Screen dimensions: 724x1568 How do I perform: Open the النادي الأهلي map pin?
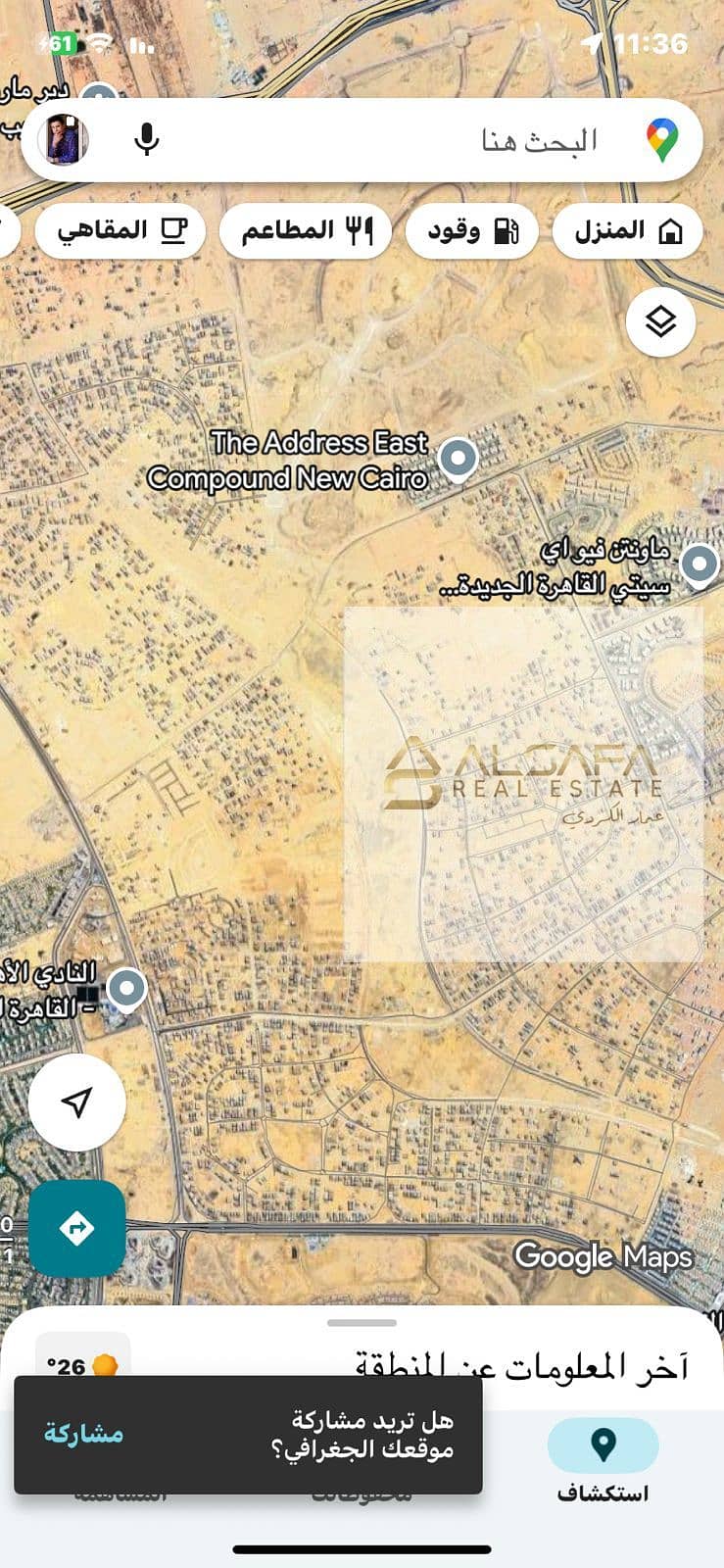(126, 987)
